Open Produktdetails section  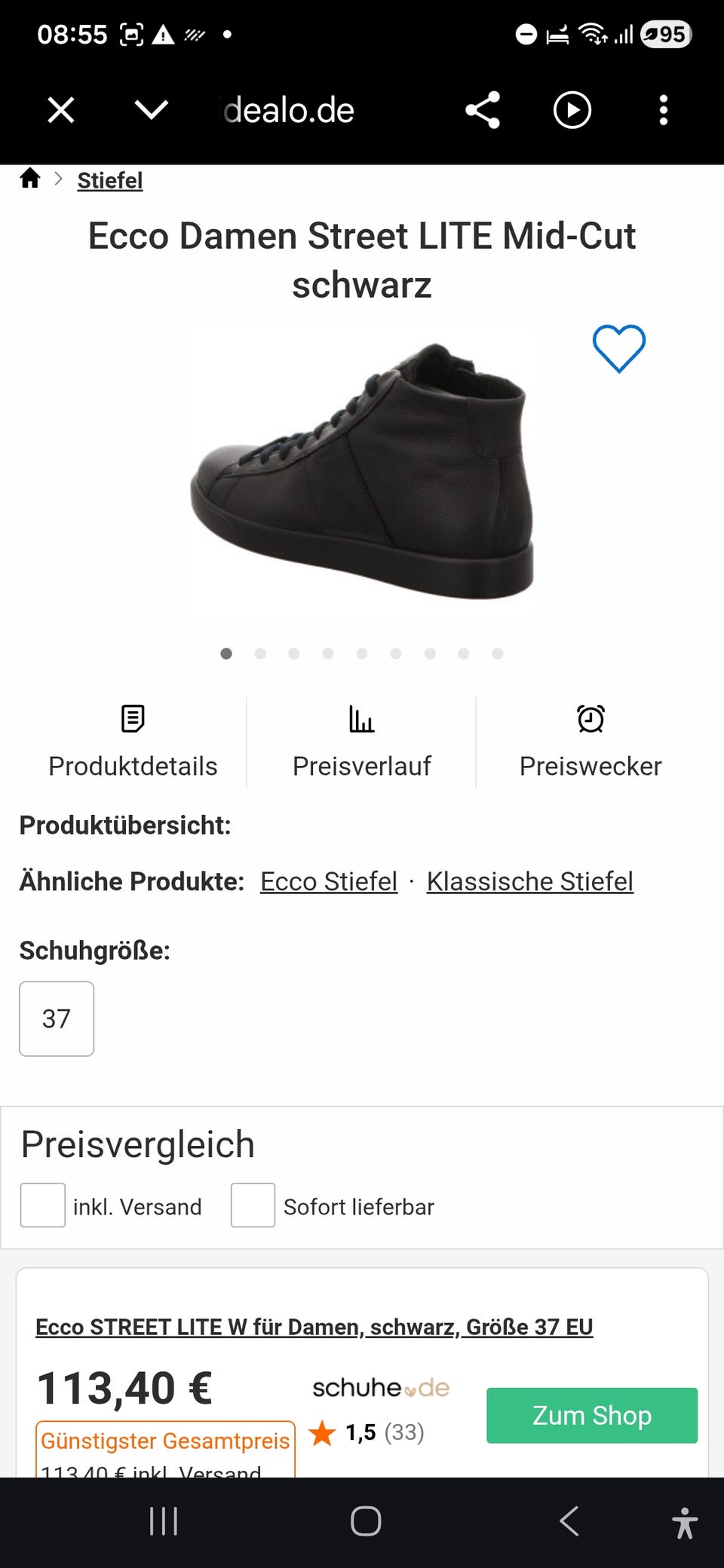[132, 741]
